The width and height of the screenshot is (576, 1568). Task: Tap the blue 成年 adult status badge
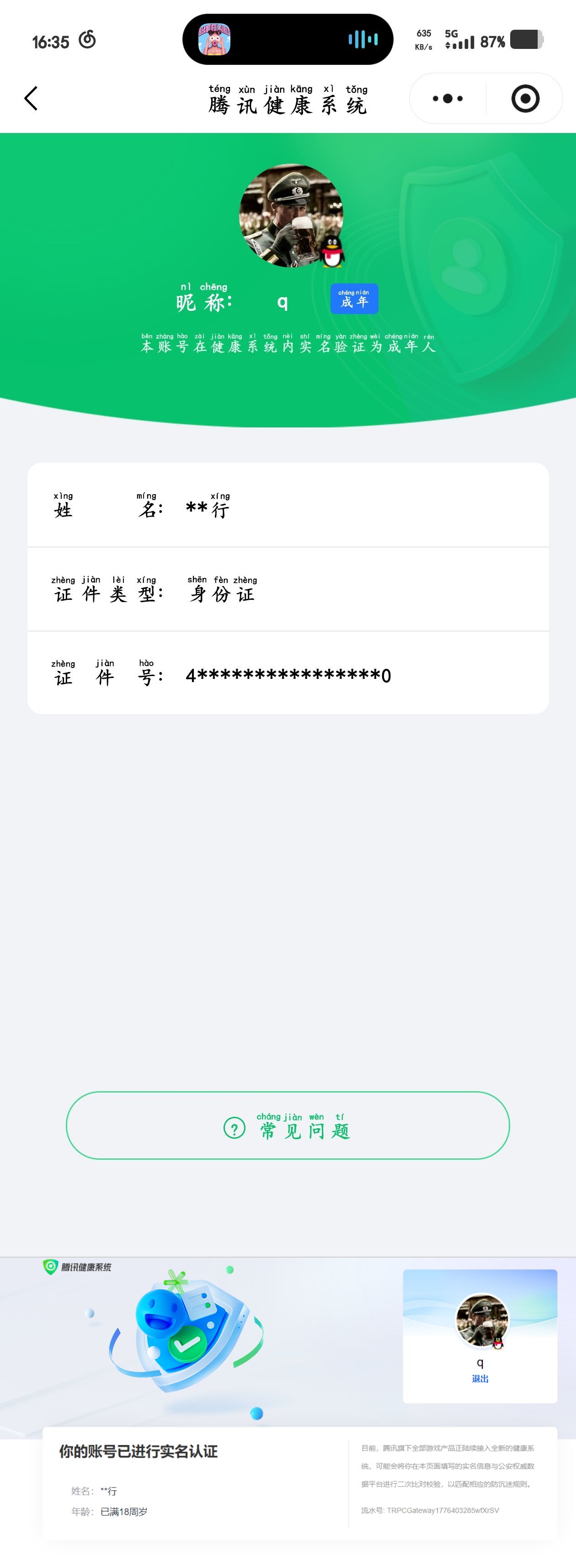(x=354, y=299)
